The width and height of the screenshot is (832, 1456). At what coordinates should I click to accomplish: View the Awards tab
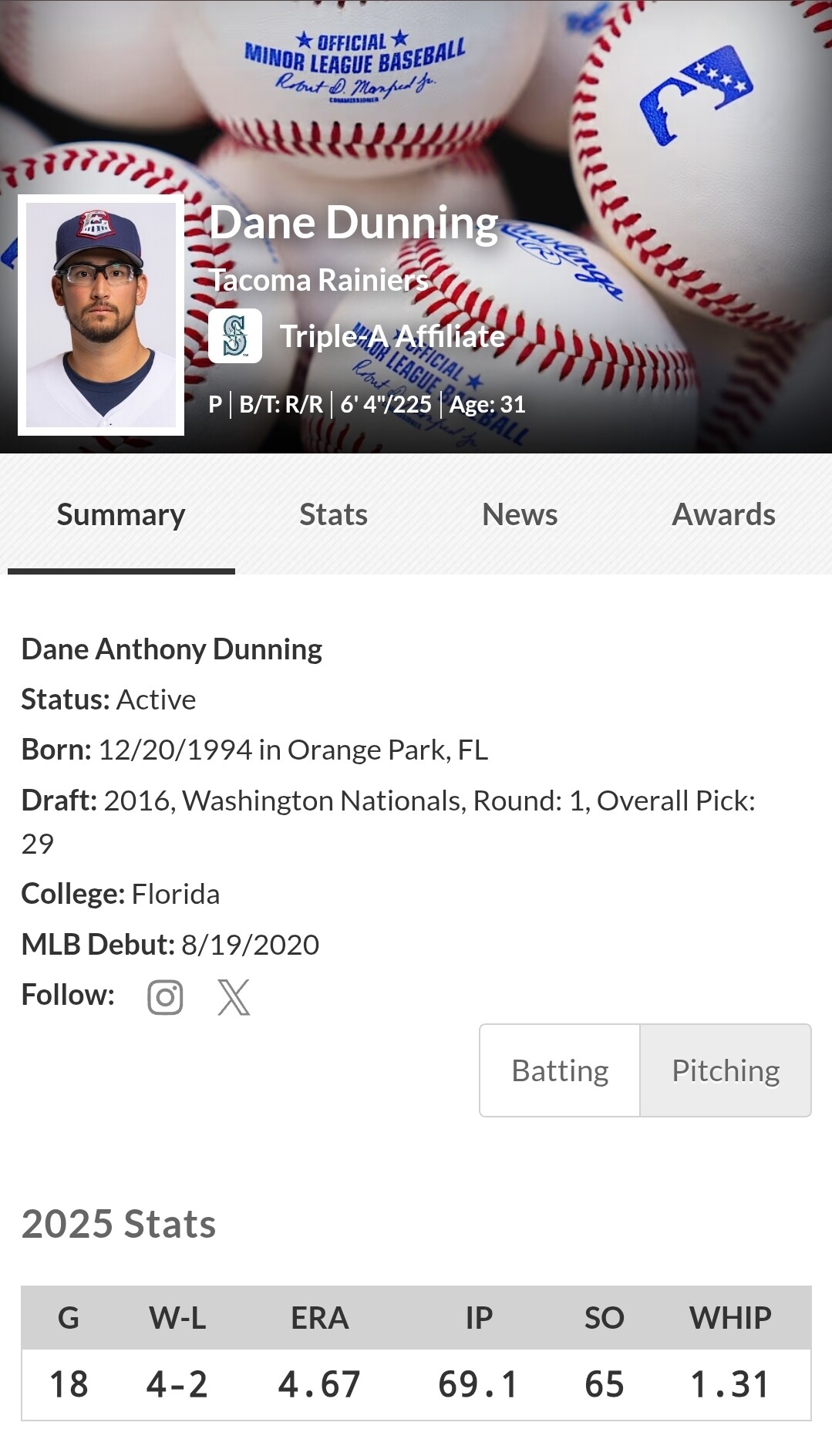(x=723, y=514)
